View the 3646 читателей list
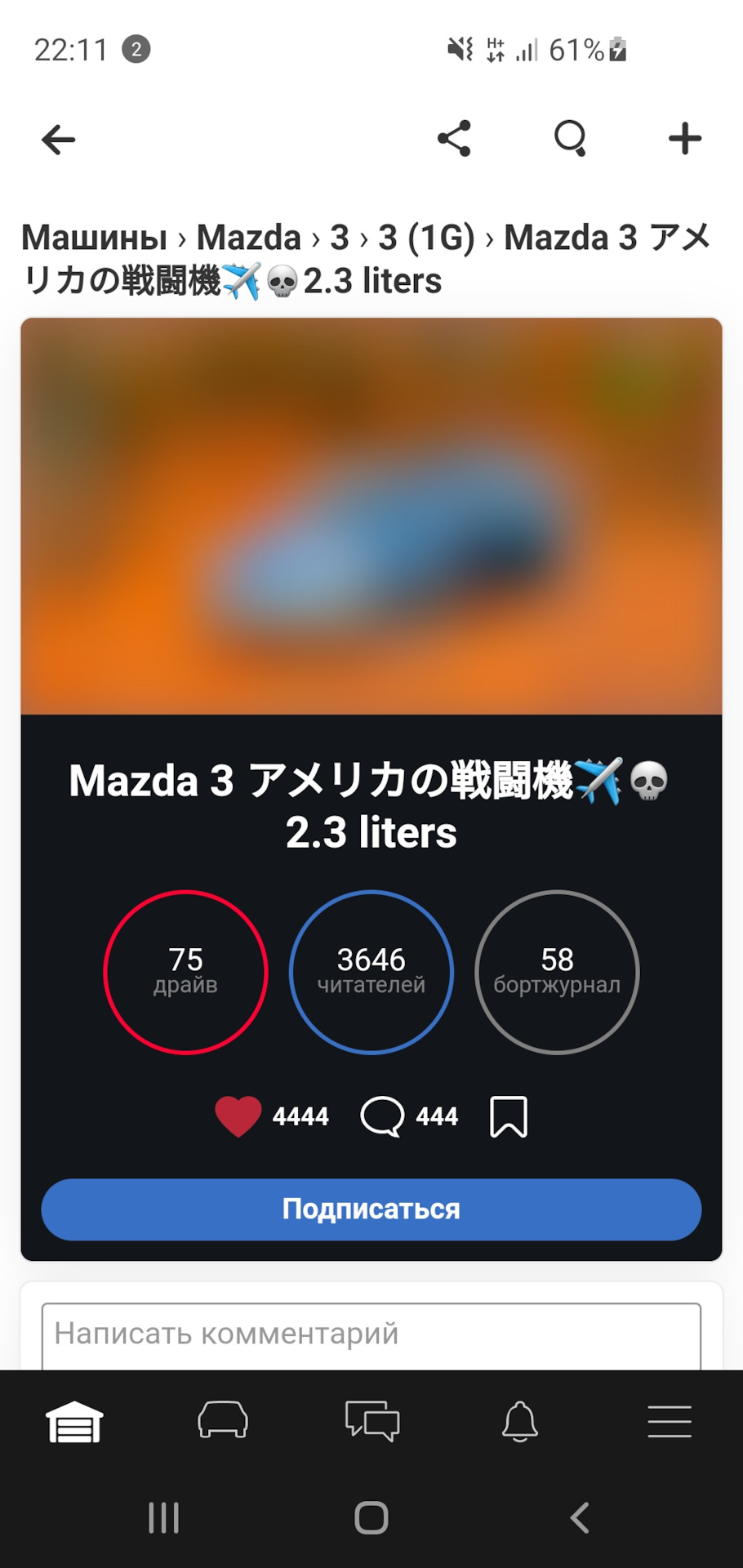743x1568 pixels. click(x=371, y=972)
